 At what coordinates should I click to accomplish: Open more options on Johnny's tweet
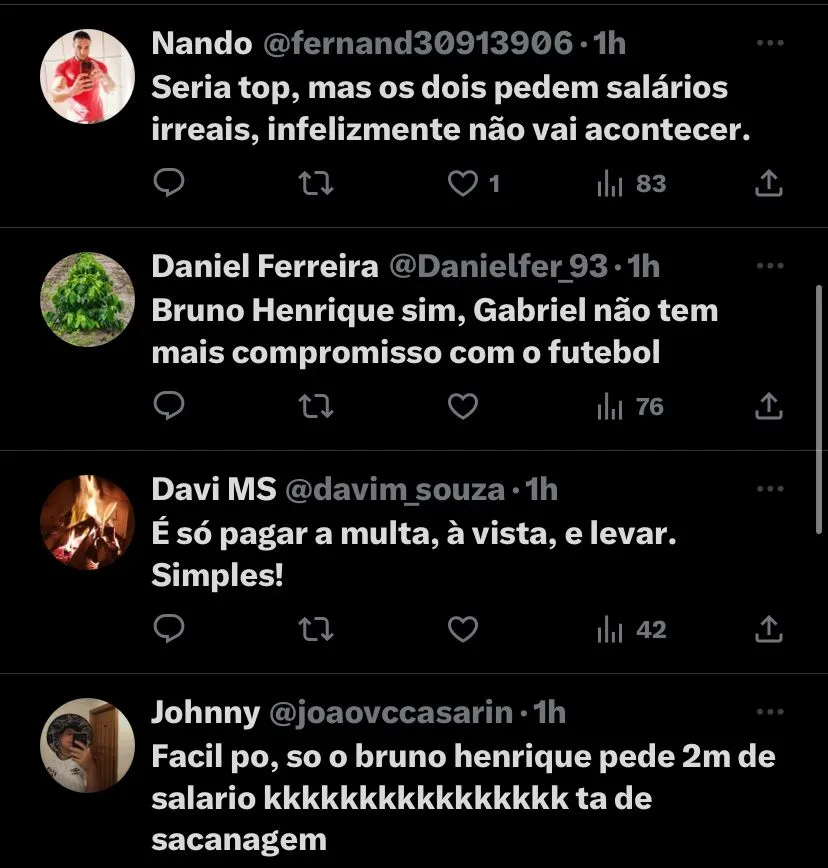coord(769,713)
